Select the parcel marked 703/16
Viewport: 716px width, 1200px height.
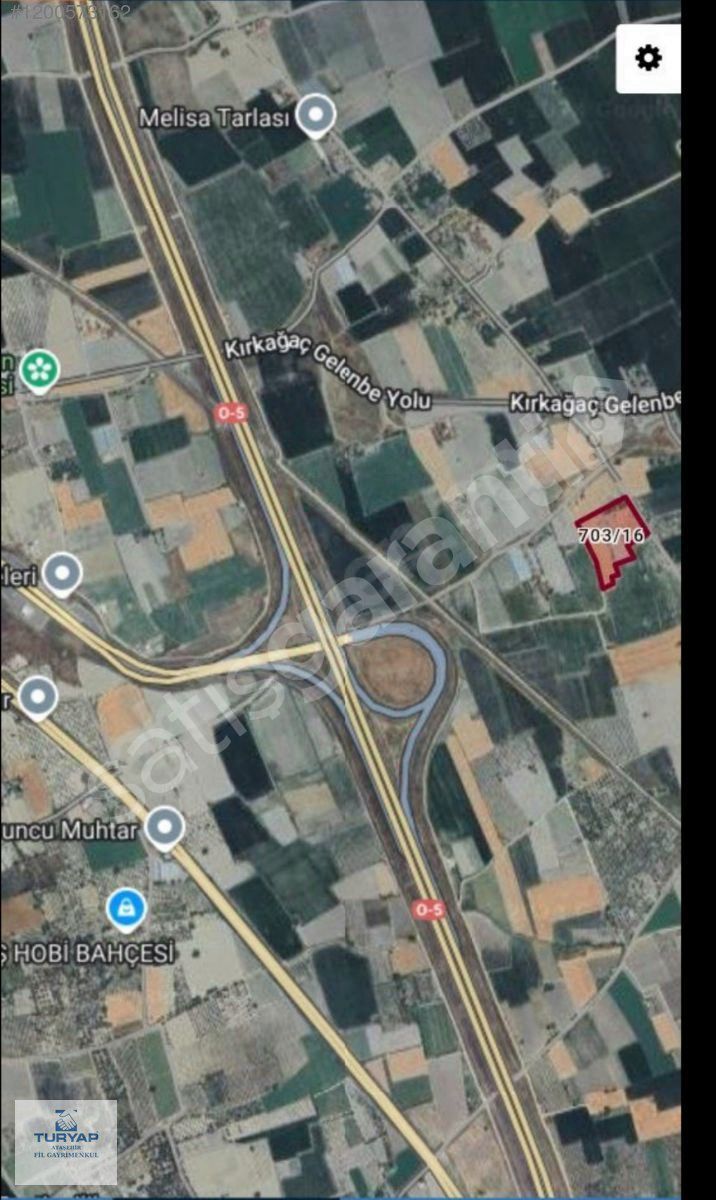click(x=611, y=542)
